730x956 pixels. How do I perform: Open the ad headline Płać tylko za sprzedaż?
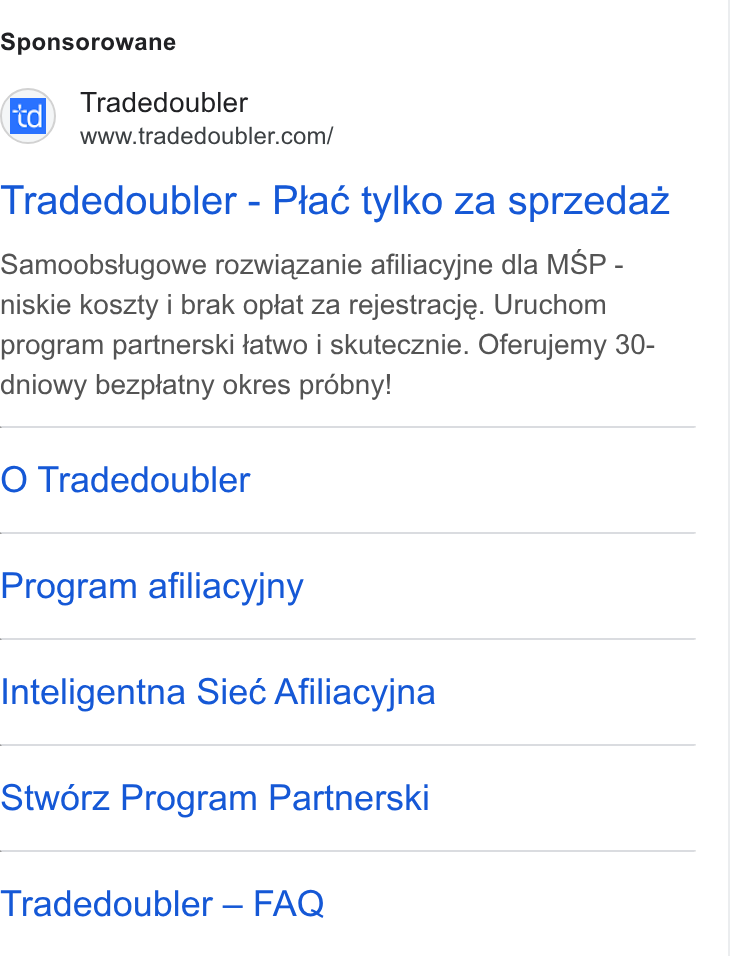pyautogui.click(x=335, y=201)
